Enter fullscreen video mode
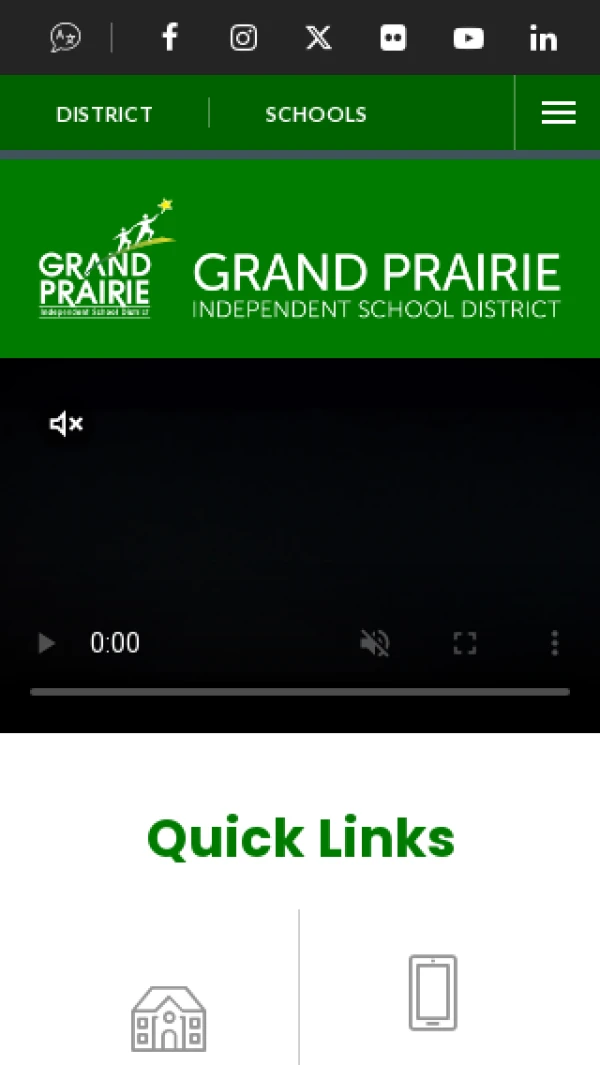This screenshot has width=600, height=1065. coord(464,643)
